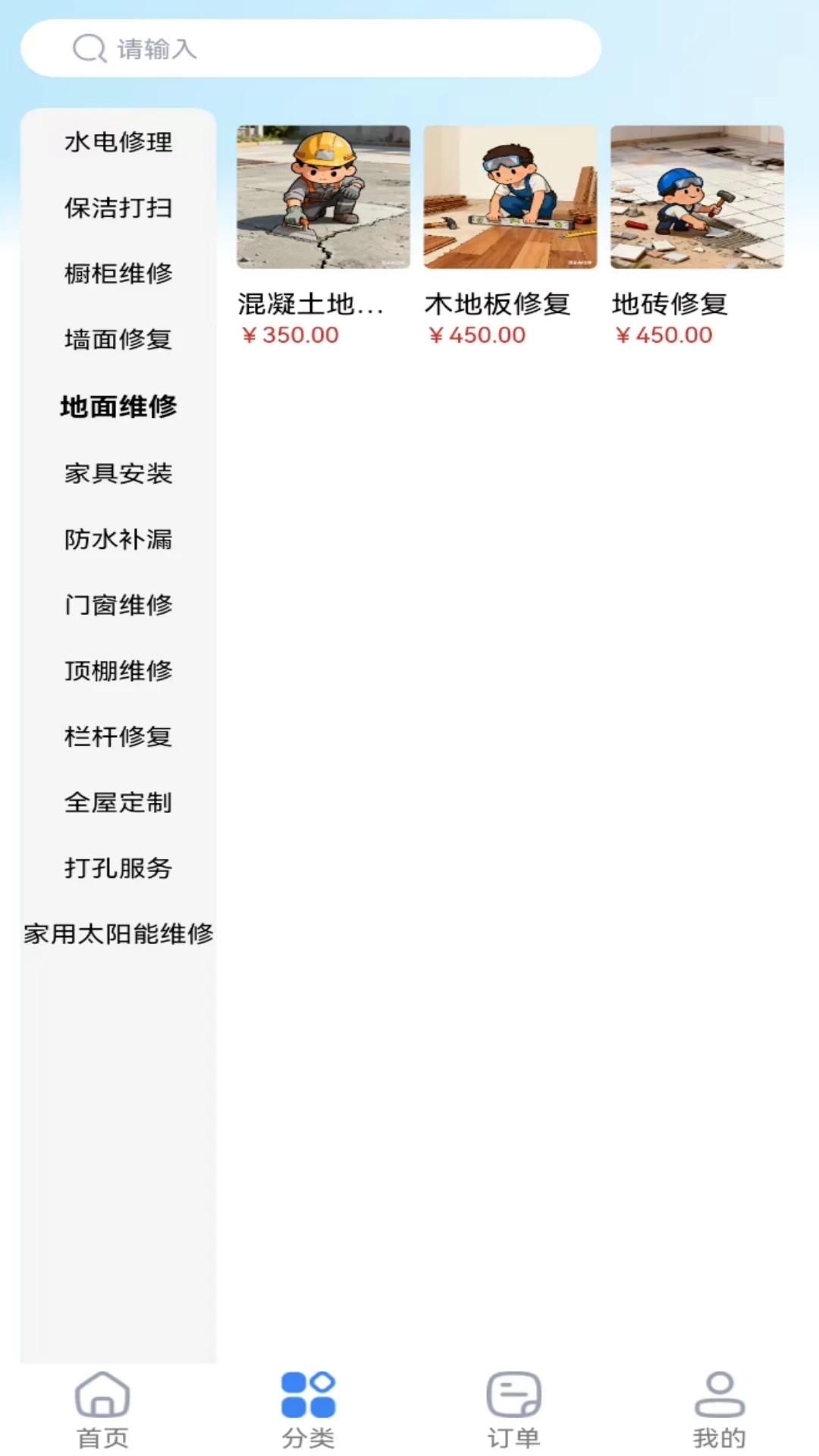Open 全屋定制 category
This screenshot has height=1456, width=819.
coord(118,802)
